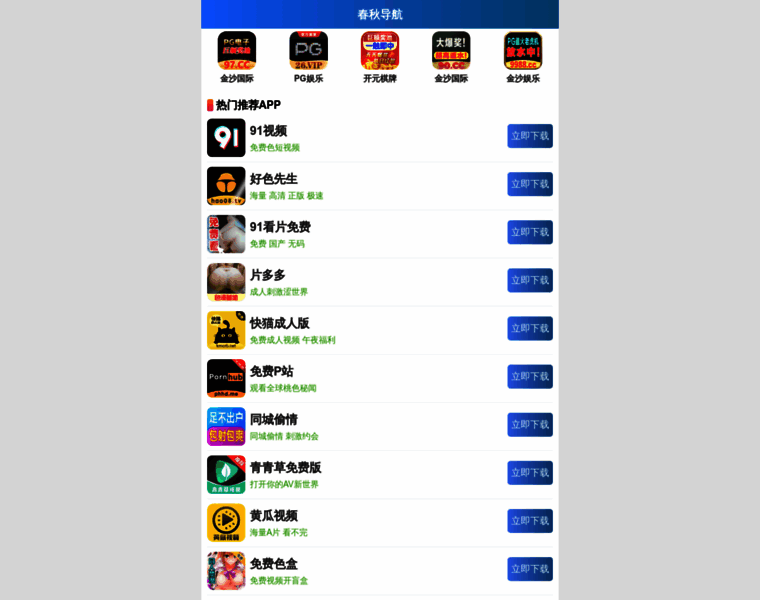Download 免费色盒 via 立即下载
760x600 pixels.
click(530, 568)
